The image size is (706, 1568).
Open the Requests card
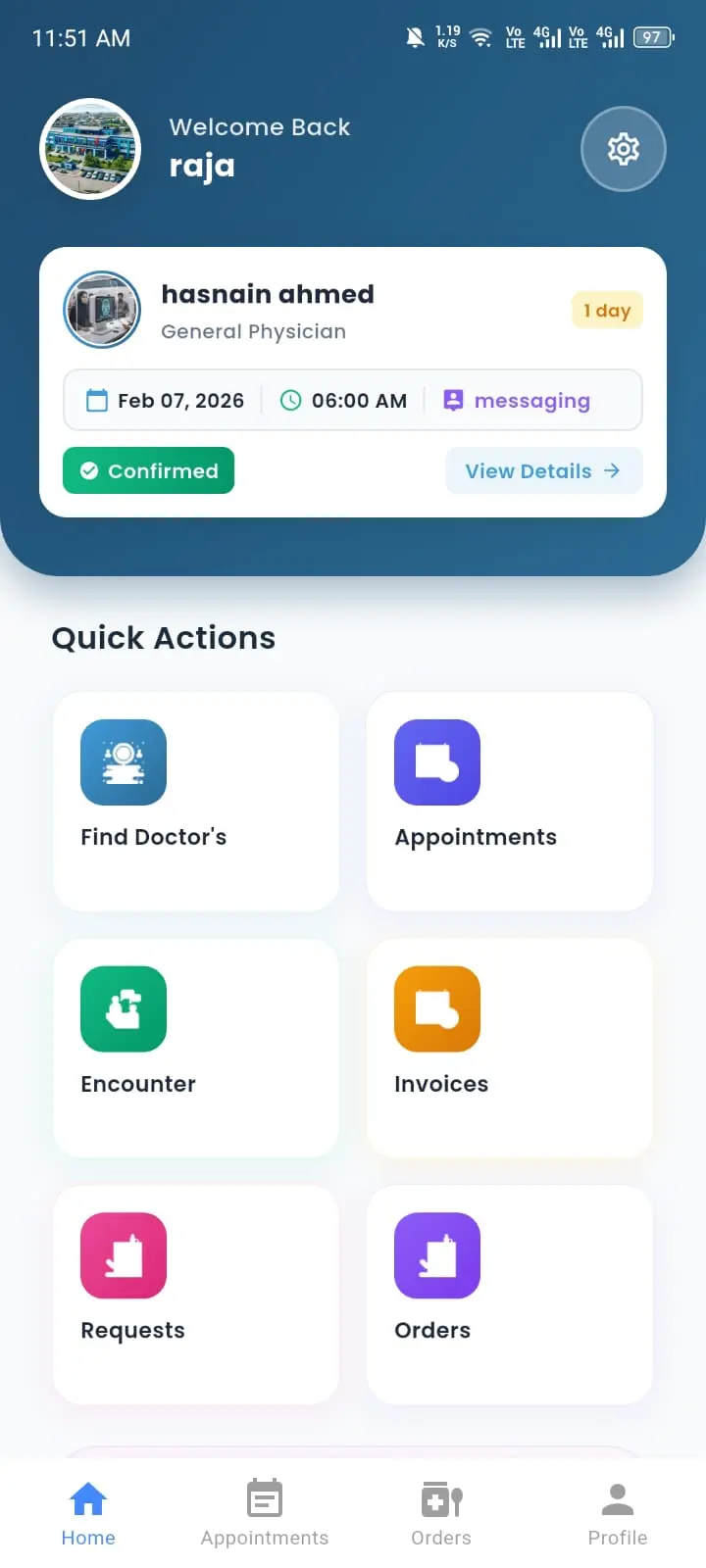click(196, 1295)
